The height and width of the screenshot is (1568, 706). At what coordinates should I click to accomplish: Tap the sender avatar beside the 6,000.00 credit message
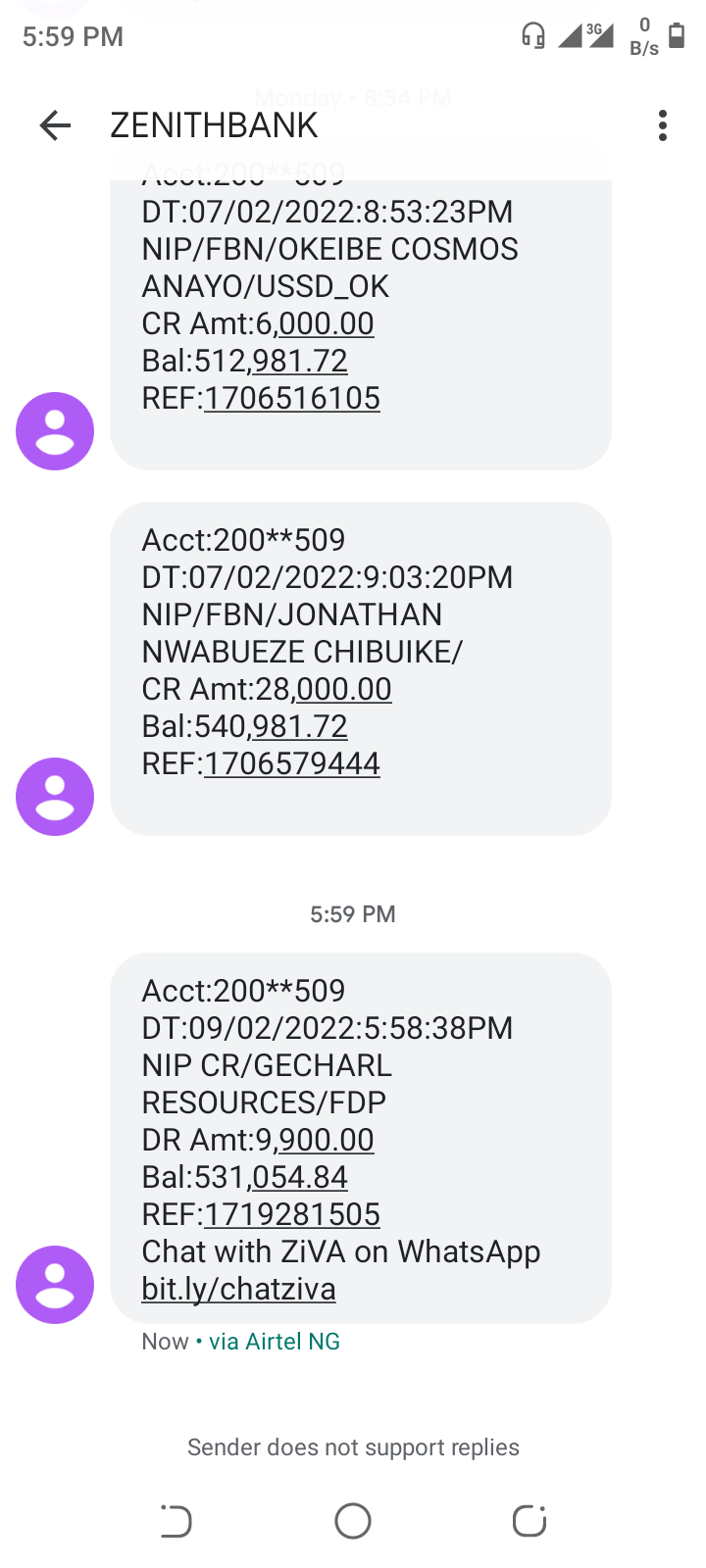click(55, 431)
